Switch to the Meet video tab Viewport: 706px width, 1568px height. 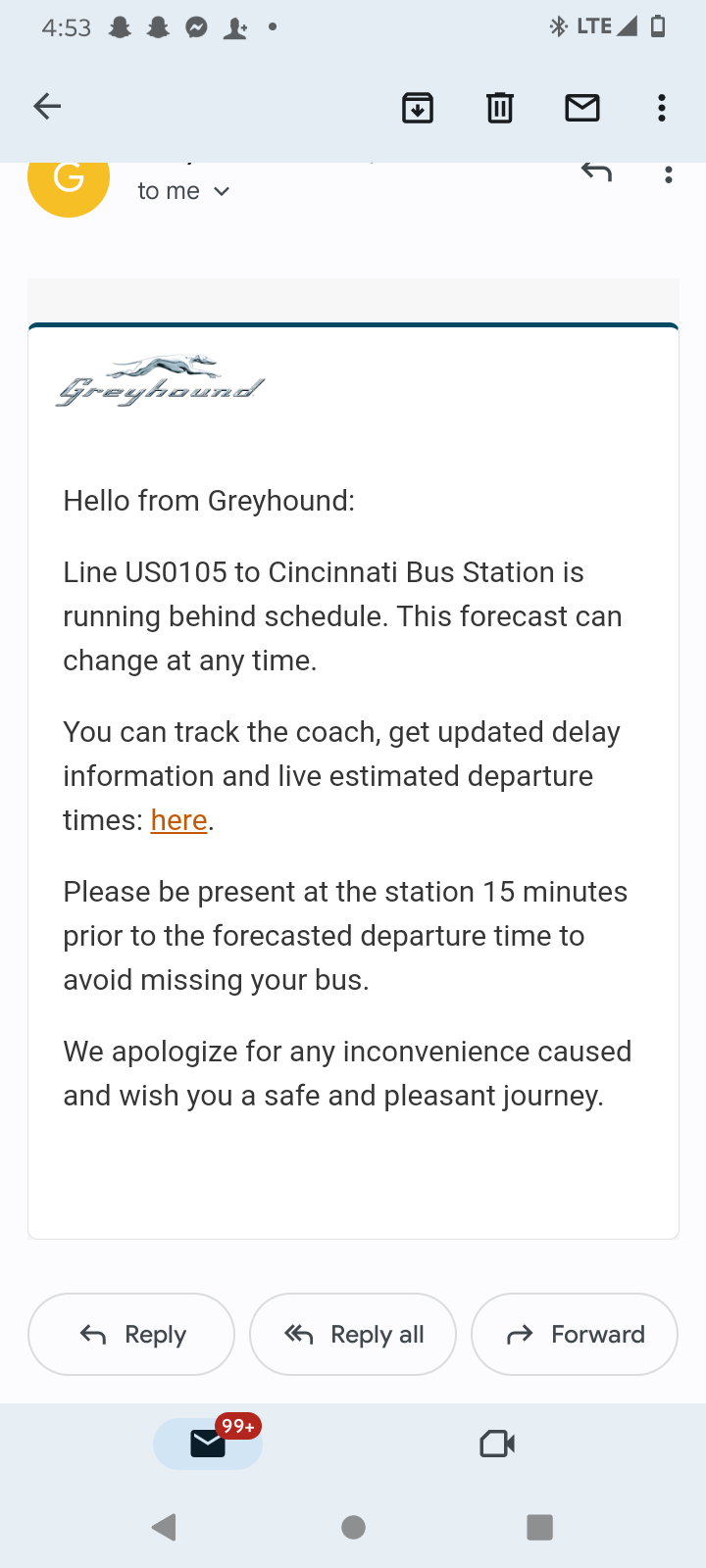tap(497, 1444)
